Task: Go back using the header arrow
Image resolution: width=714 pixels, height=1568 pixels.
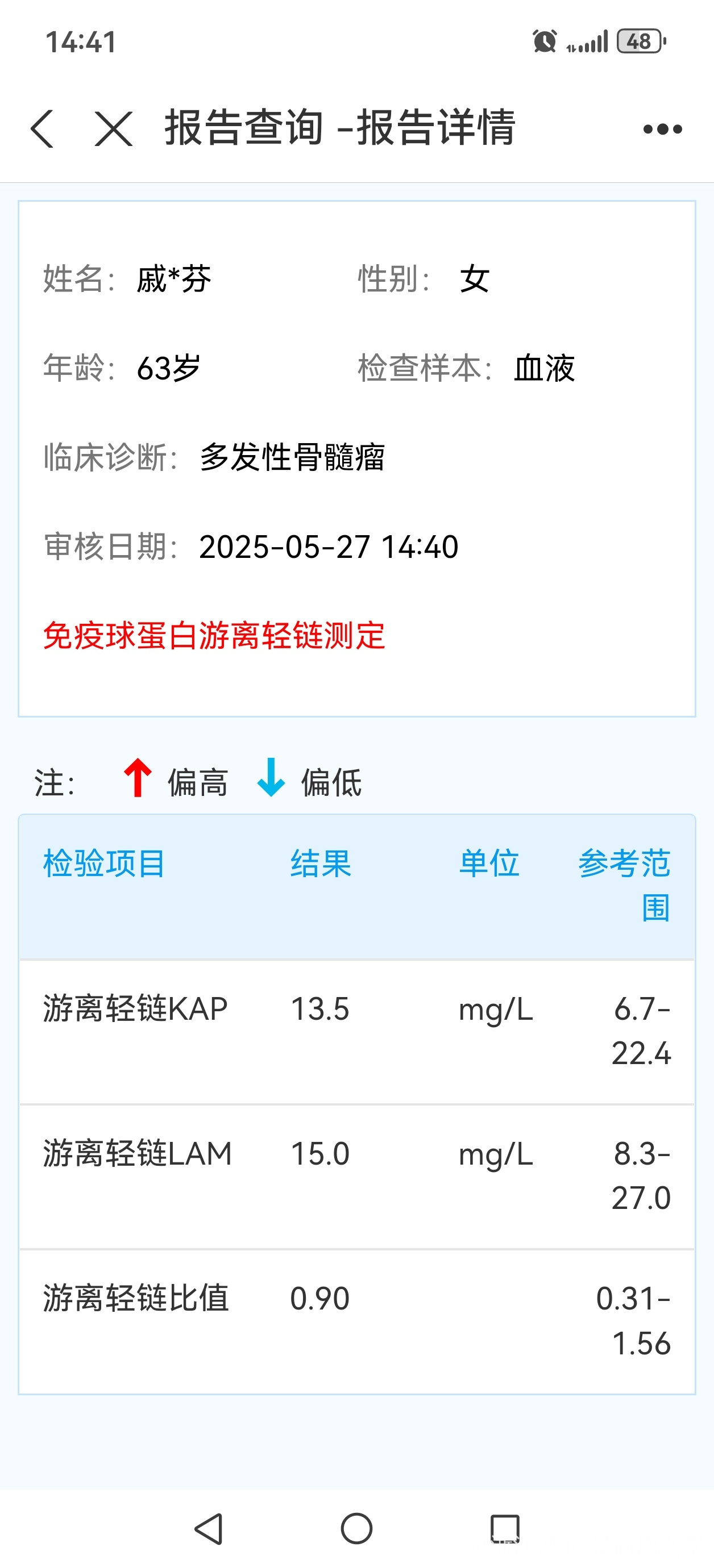Action: [x=42, y=129]
